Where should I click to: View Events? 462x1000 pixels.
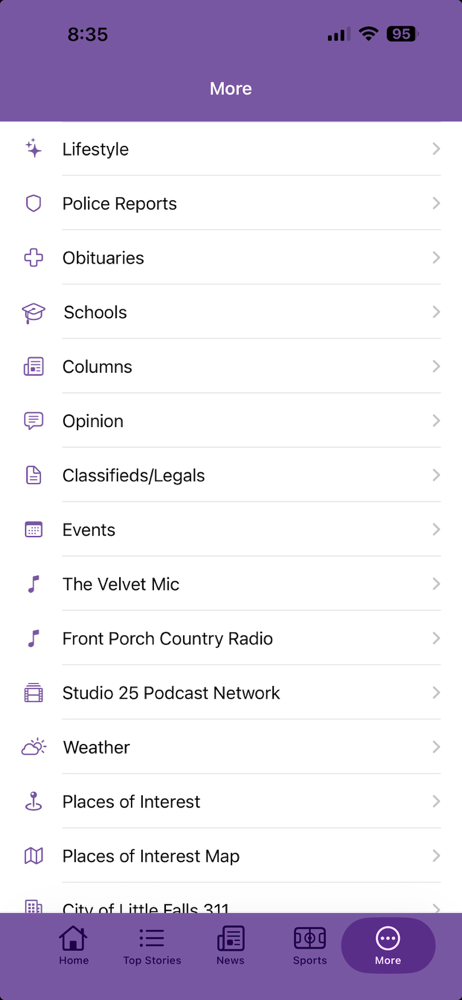231,529
